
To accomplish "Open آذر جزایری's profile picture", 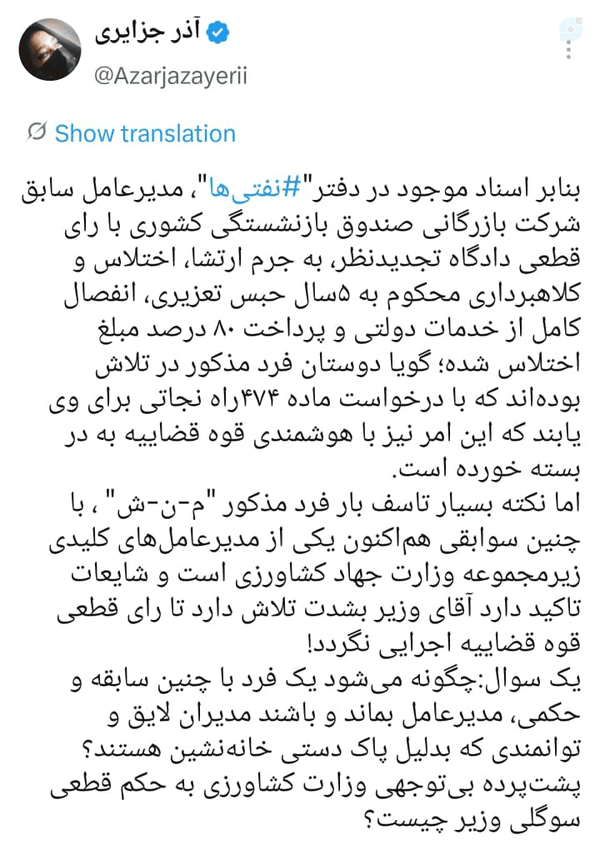I will 50,50.
